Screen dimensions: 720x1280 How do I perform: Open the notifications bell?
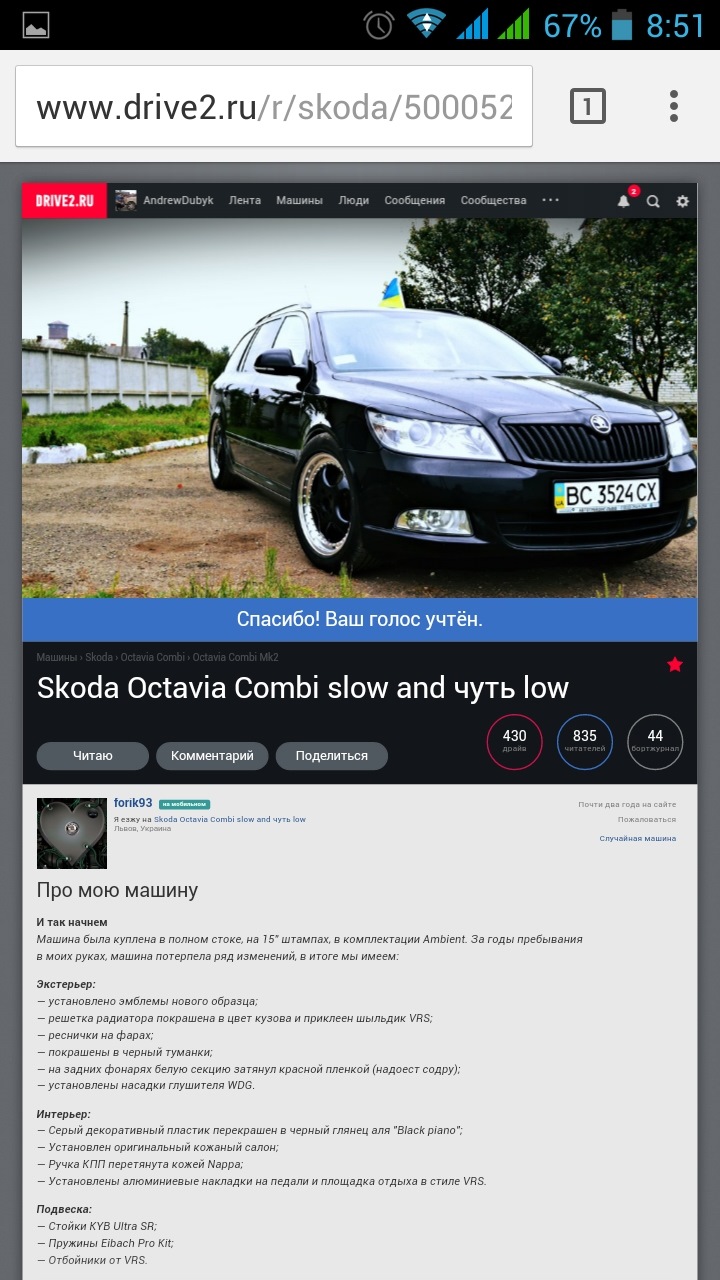point(624,201)
